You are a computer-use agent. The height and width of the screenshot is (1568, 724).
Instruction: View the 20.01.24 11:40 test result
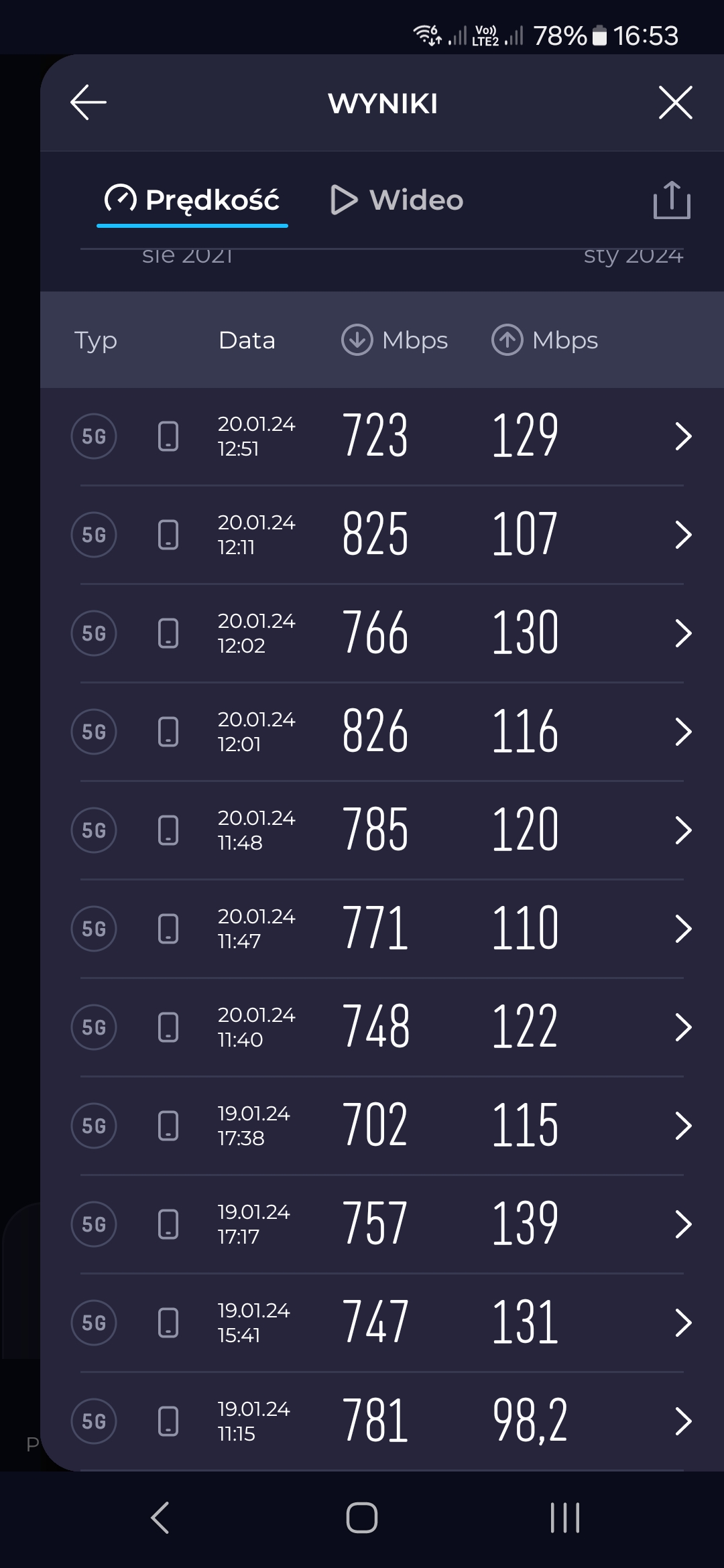(382, 1027)
